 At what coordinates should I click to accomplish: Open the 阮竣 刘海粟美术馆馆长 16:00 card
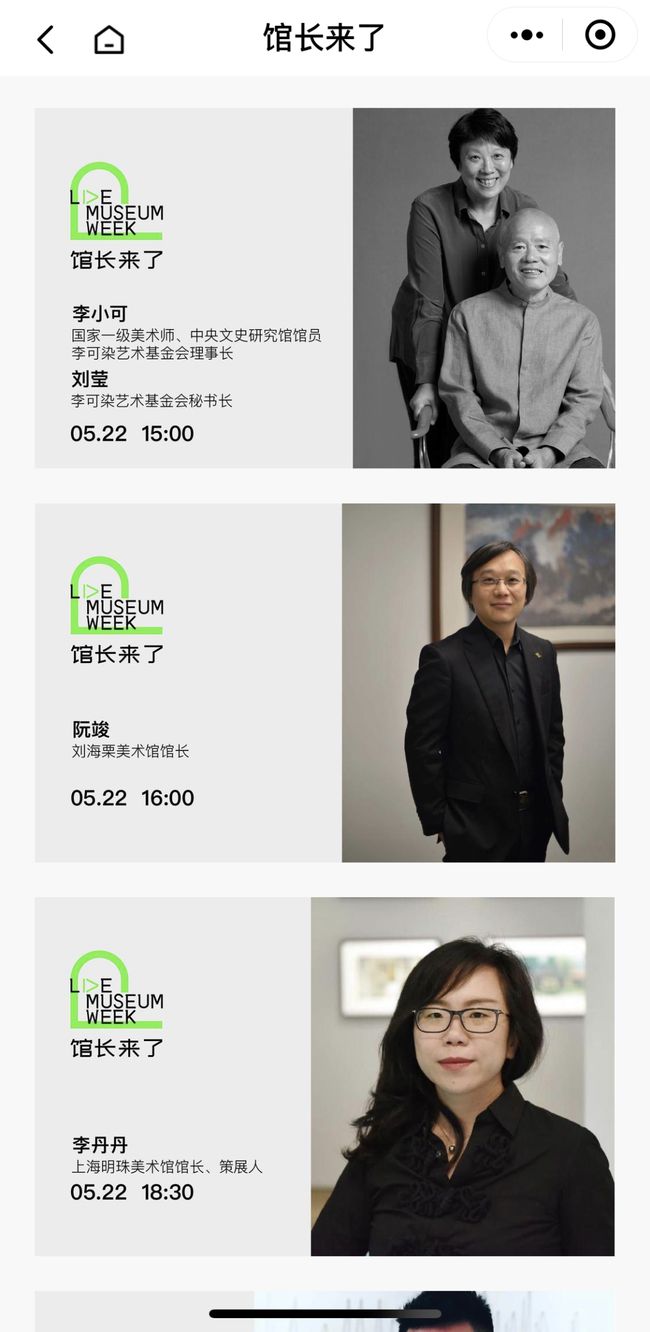325,682
